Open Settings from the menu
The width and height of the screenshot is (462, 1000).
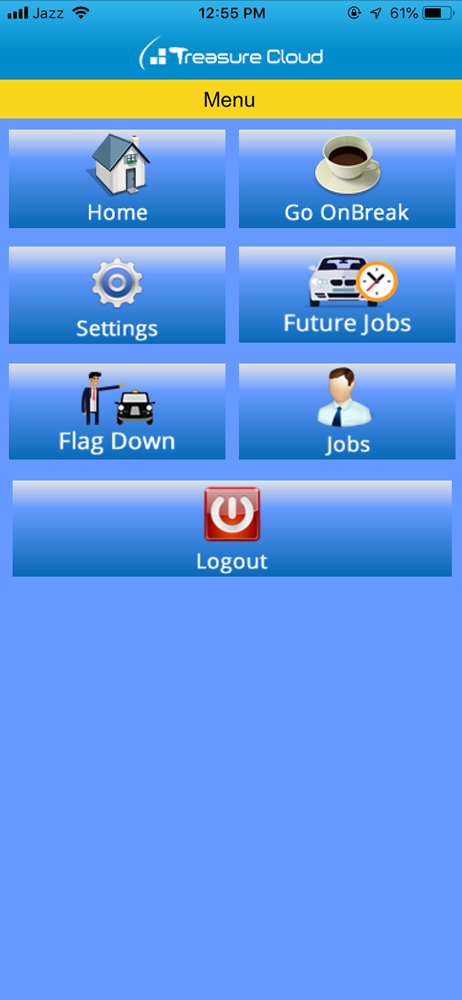tap(117, 295)
